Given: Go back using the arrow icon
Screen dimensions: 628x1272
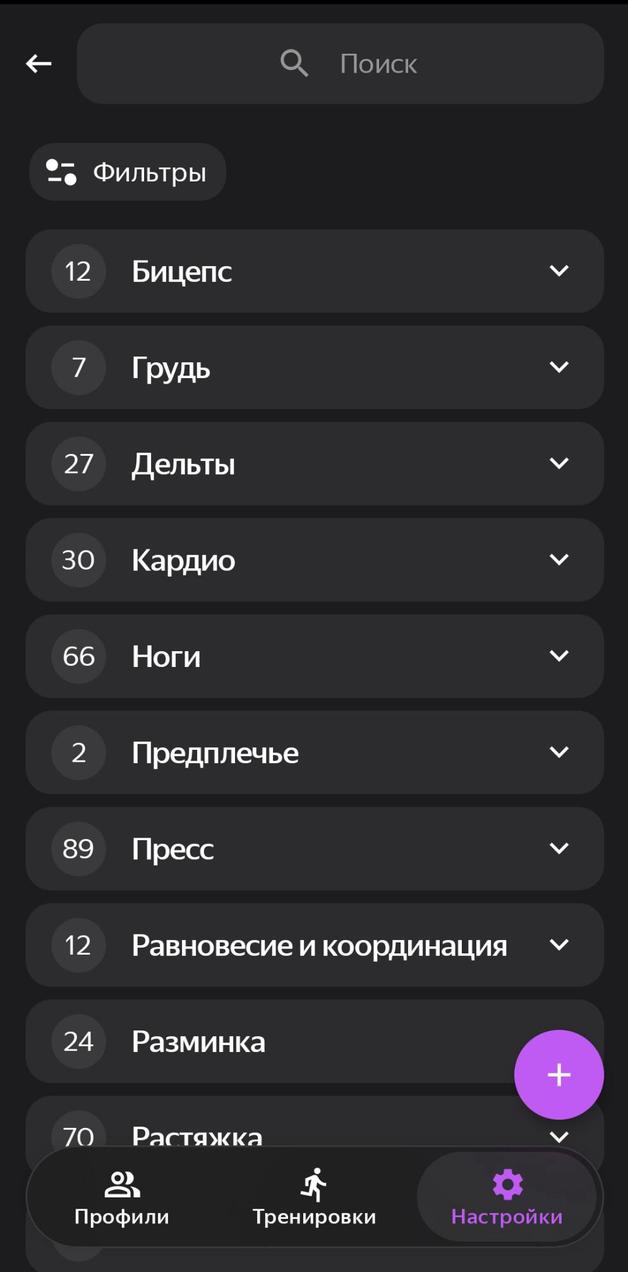Looking at the screenshot, I should [39, 64].
